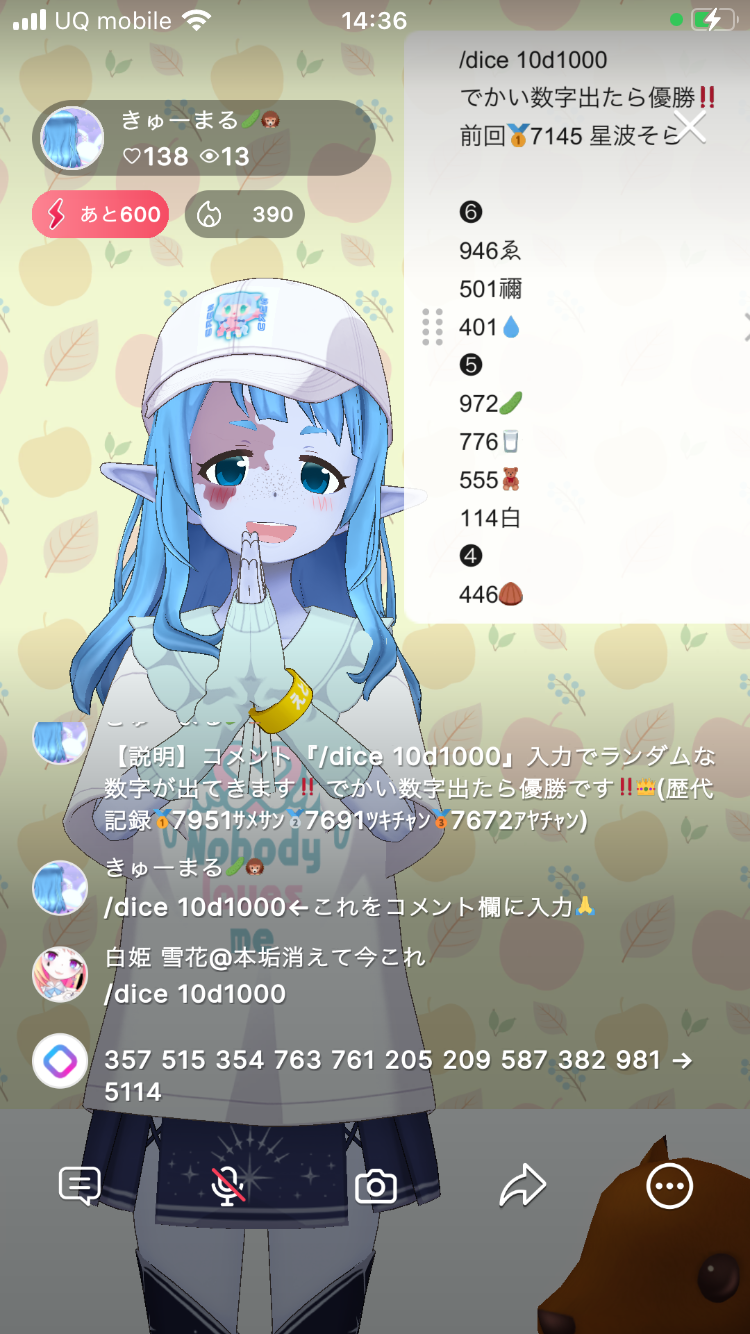
Task: Take a screenshot with the camera icon
Action: [x=376, y=1187]
